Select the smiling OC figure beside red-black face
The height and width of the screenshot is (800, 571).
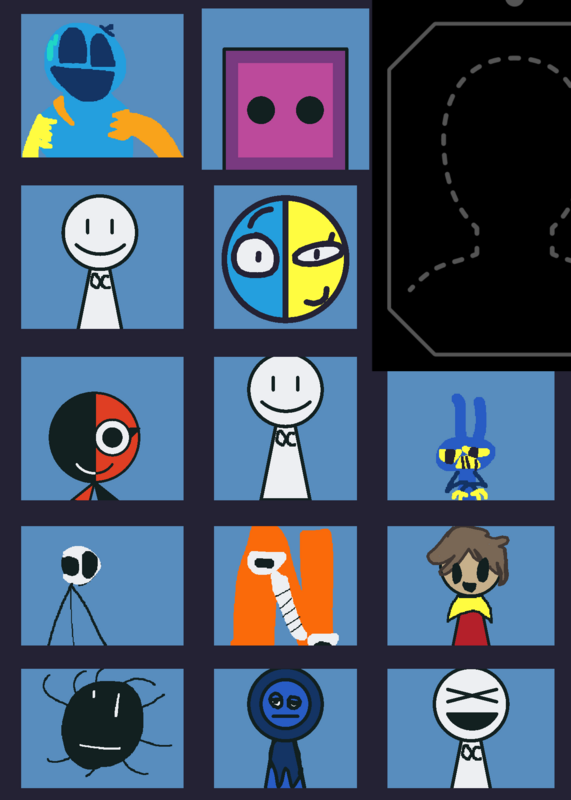[285, 429]
